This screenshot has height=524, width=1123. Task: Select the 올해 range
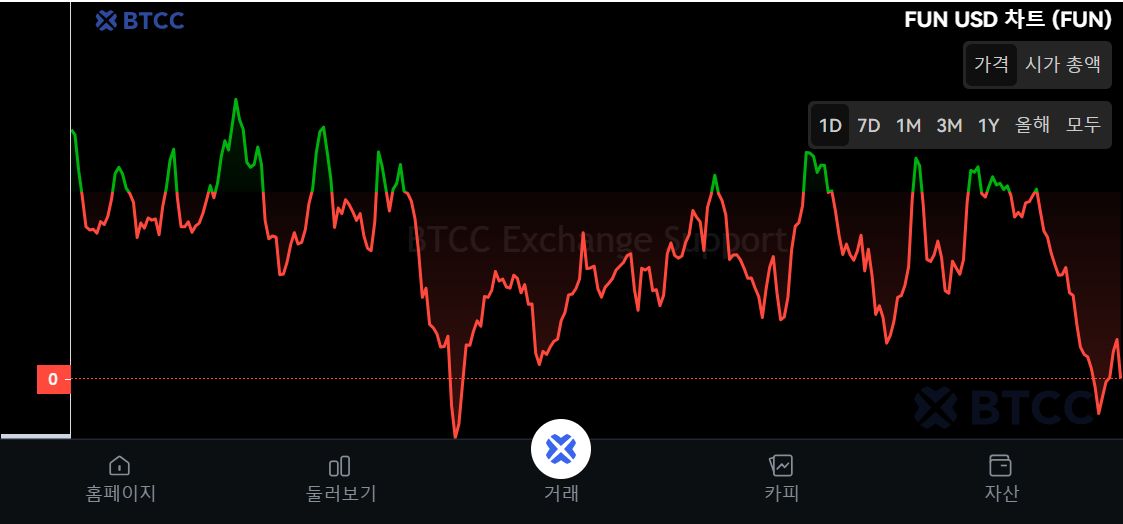tap(1033, 125)
